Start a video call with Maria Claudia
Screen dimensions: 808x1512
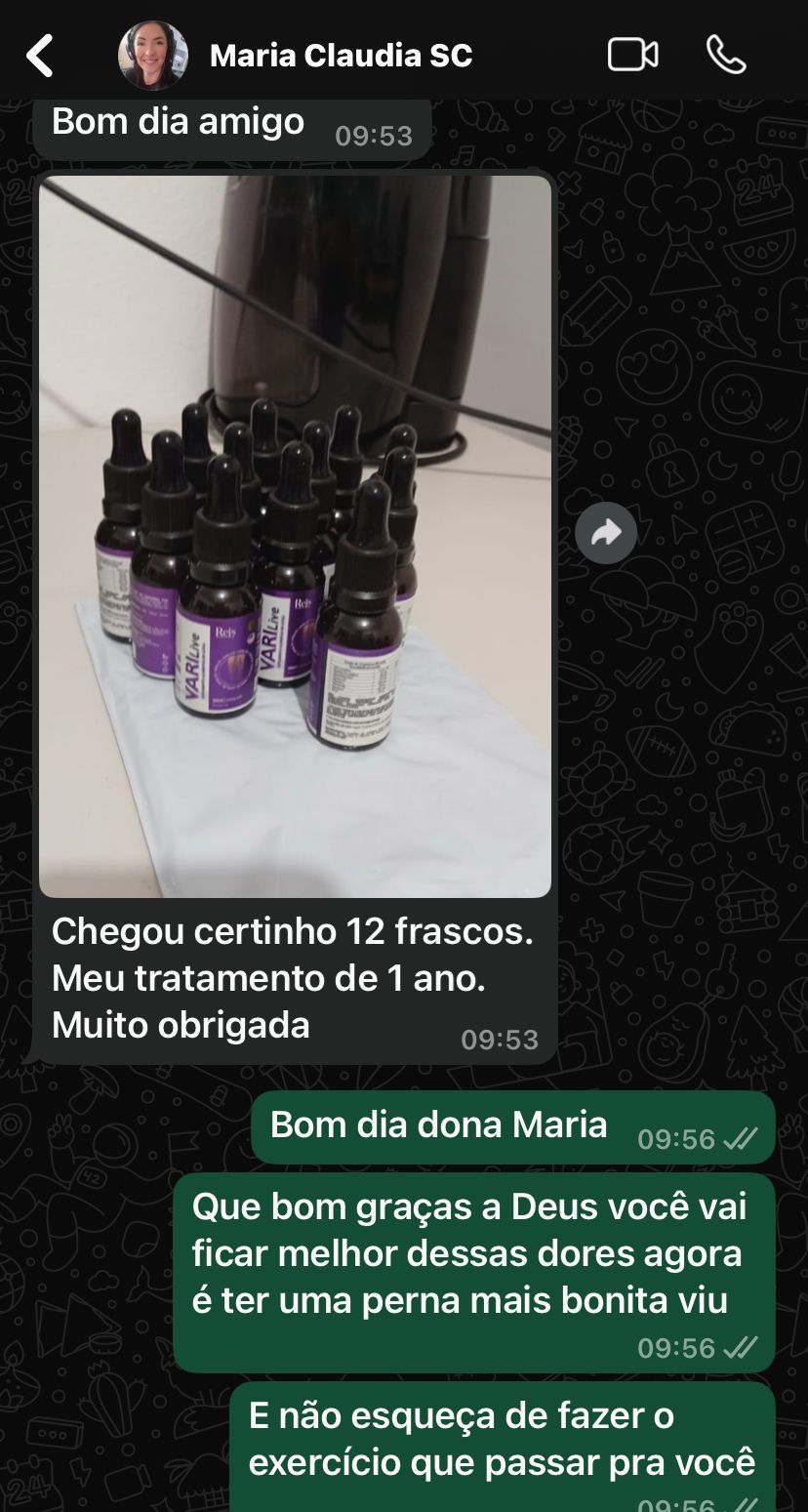coord(632,55)
